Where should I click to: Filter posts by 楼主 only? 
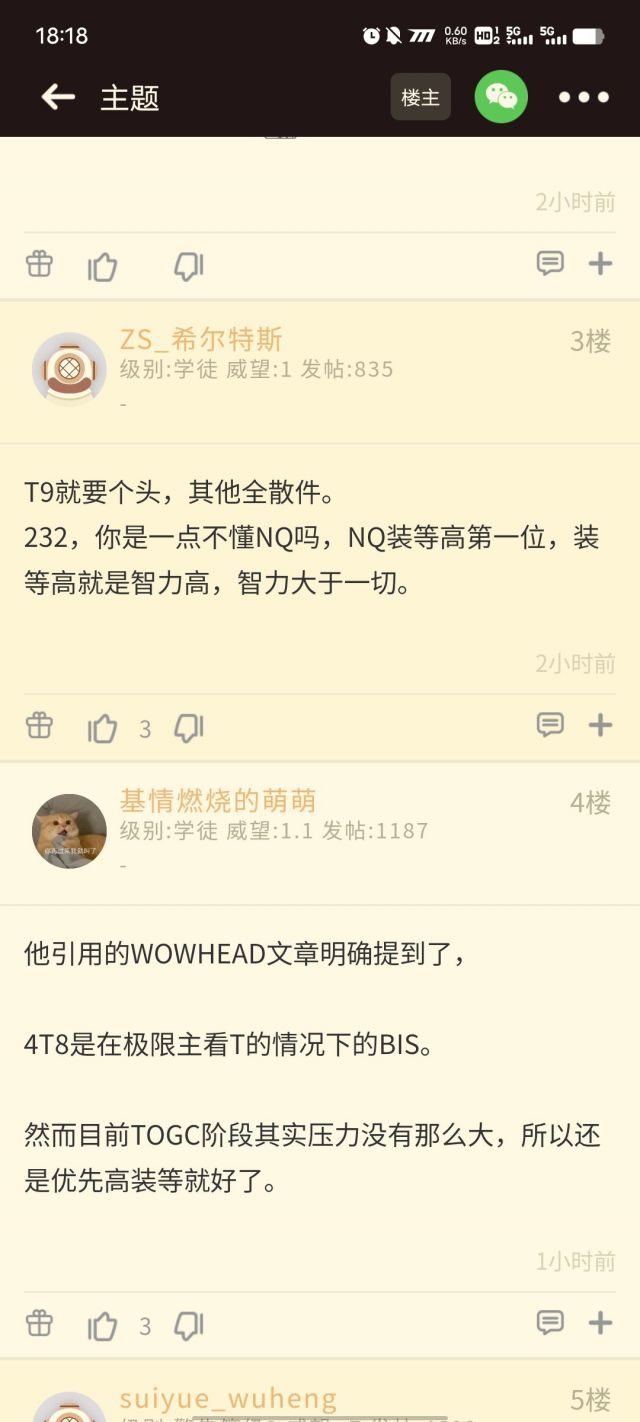(420, 97)
